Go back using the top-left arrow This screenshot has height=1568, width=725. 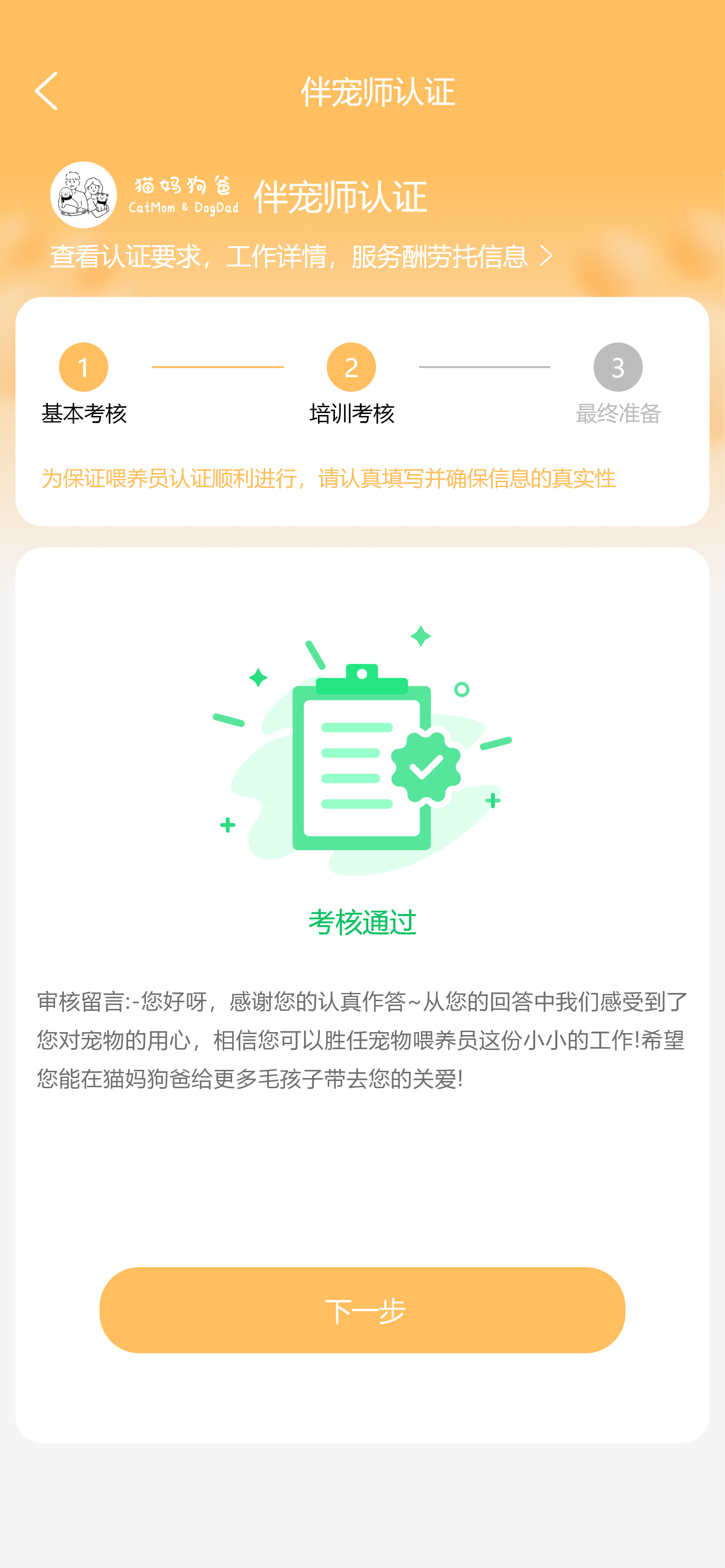click(46, 91)
